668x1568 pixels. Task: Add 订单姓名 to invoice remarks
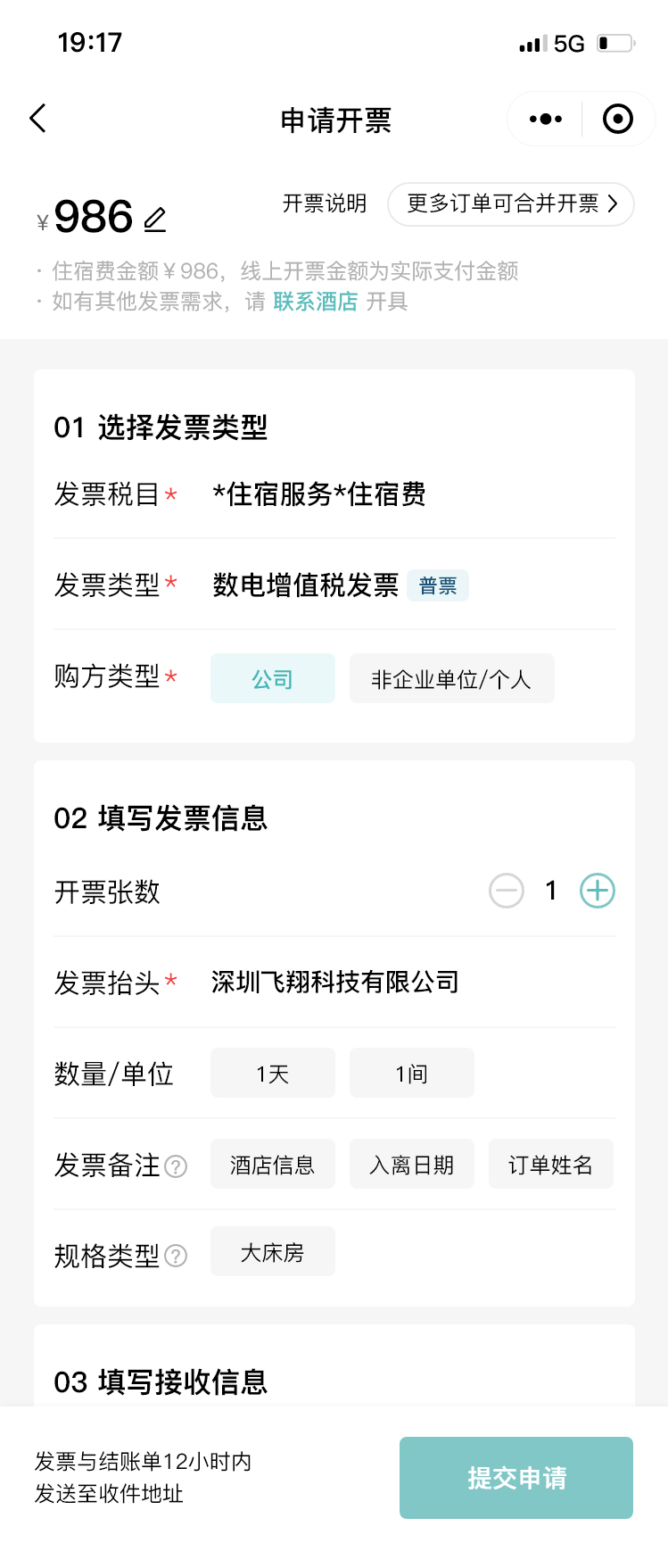(x=550, y=1165)
